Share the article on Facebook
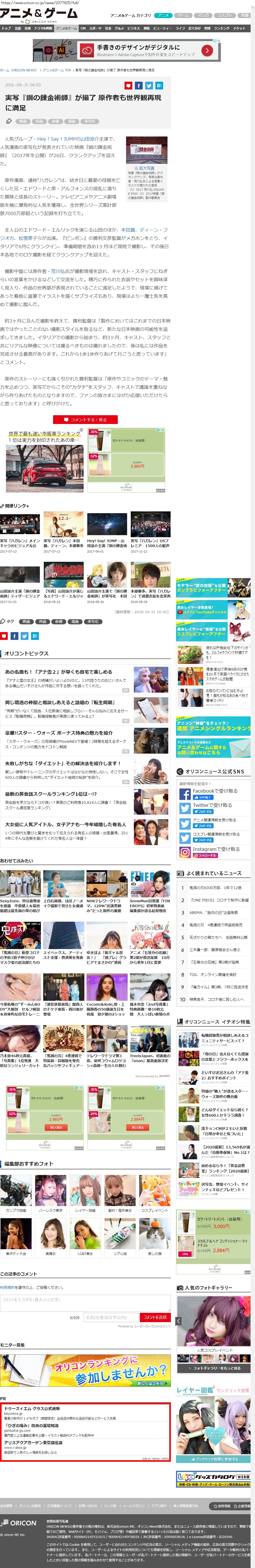Screen dimensions: 255x1568 [139, 86]
